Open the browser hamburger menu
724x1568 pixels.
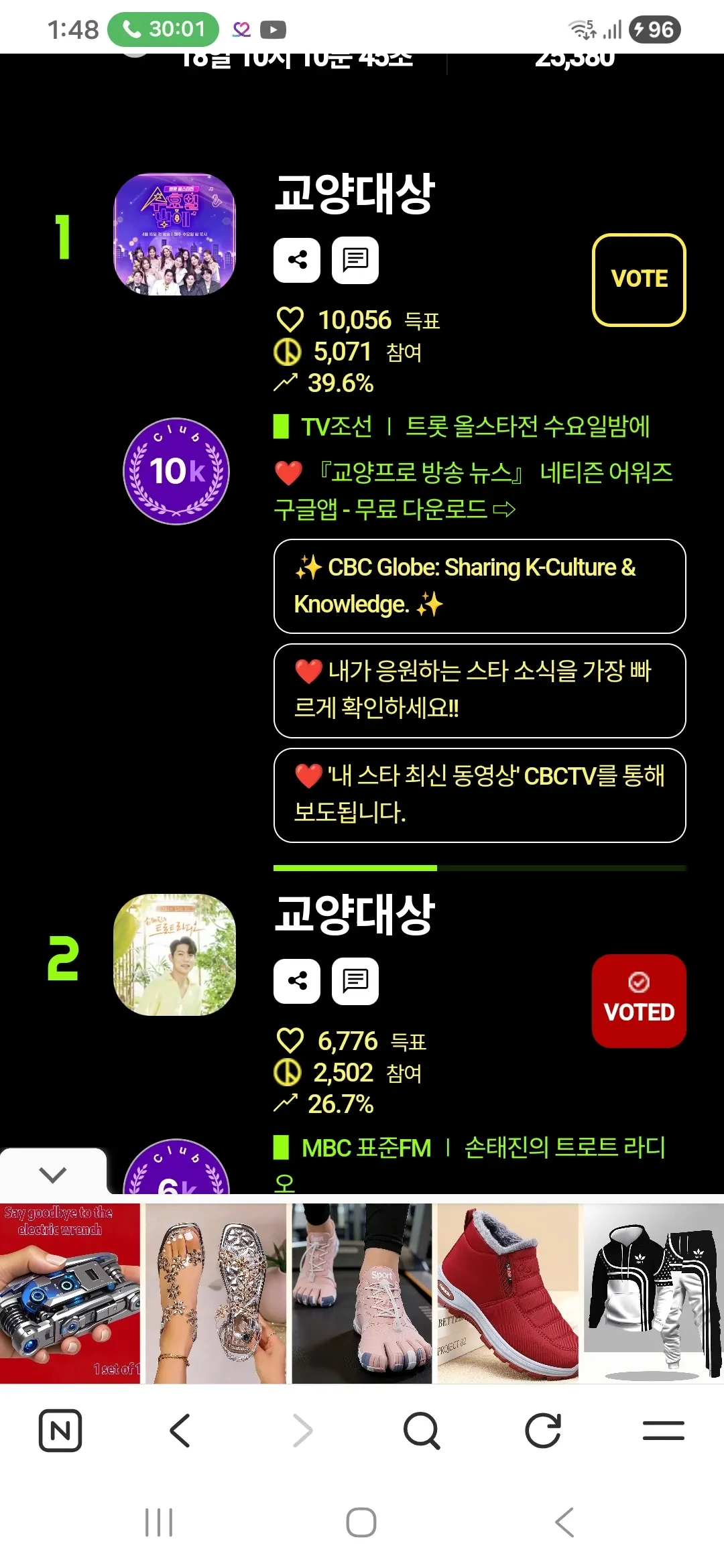[663, 1430]
